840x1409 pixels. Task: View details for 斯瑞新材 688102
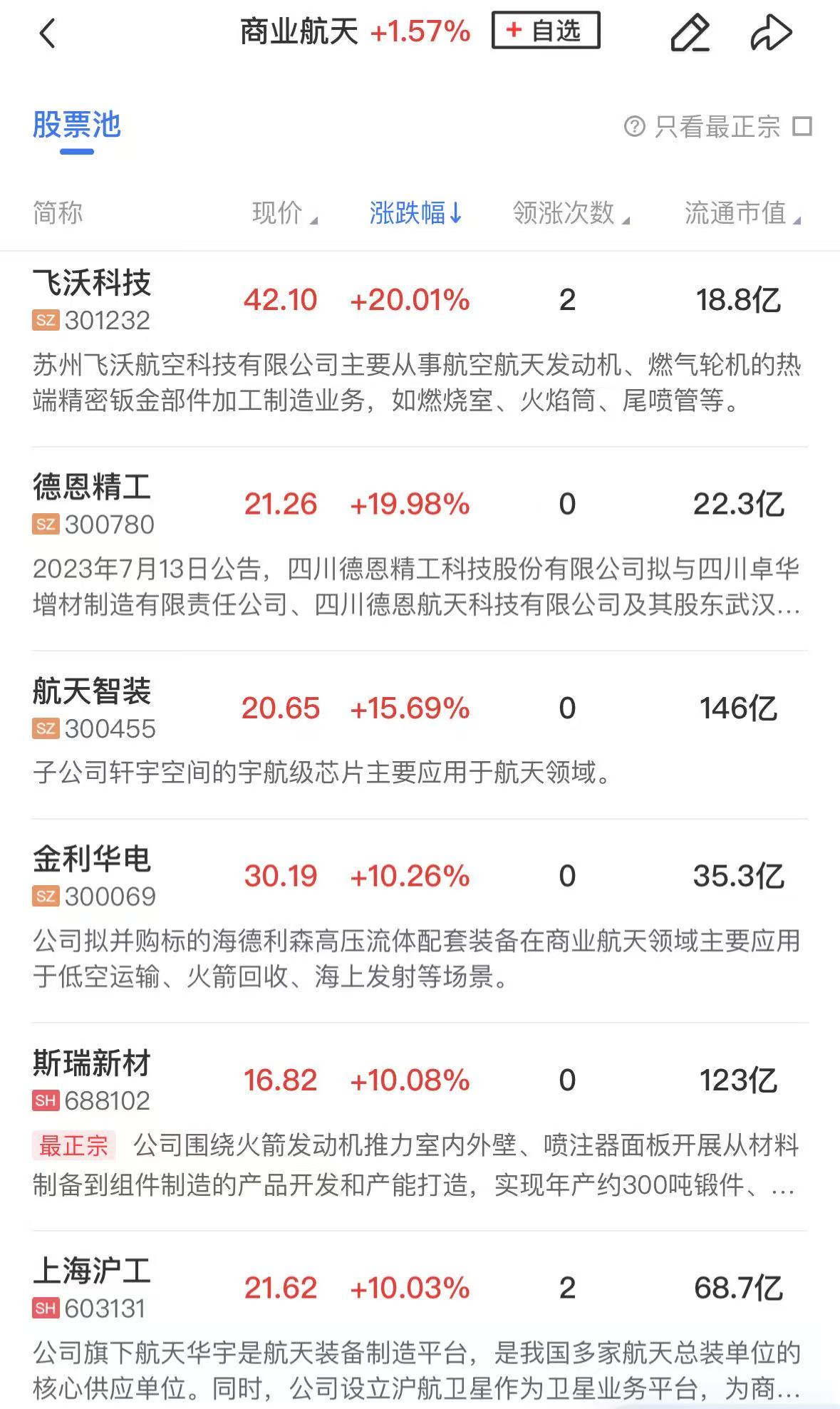[x=93, y=1080]
